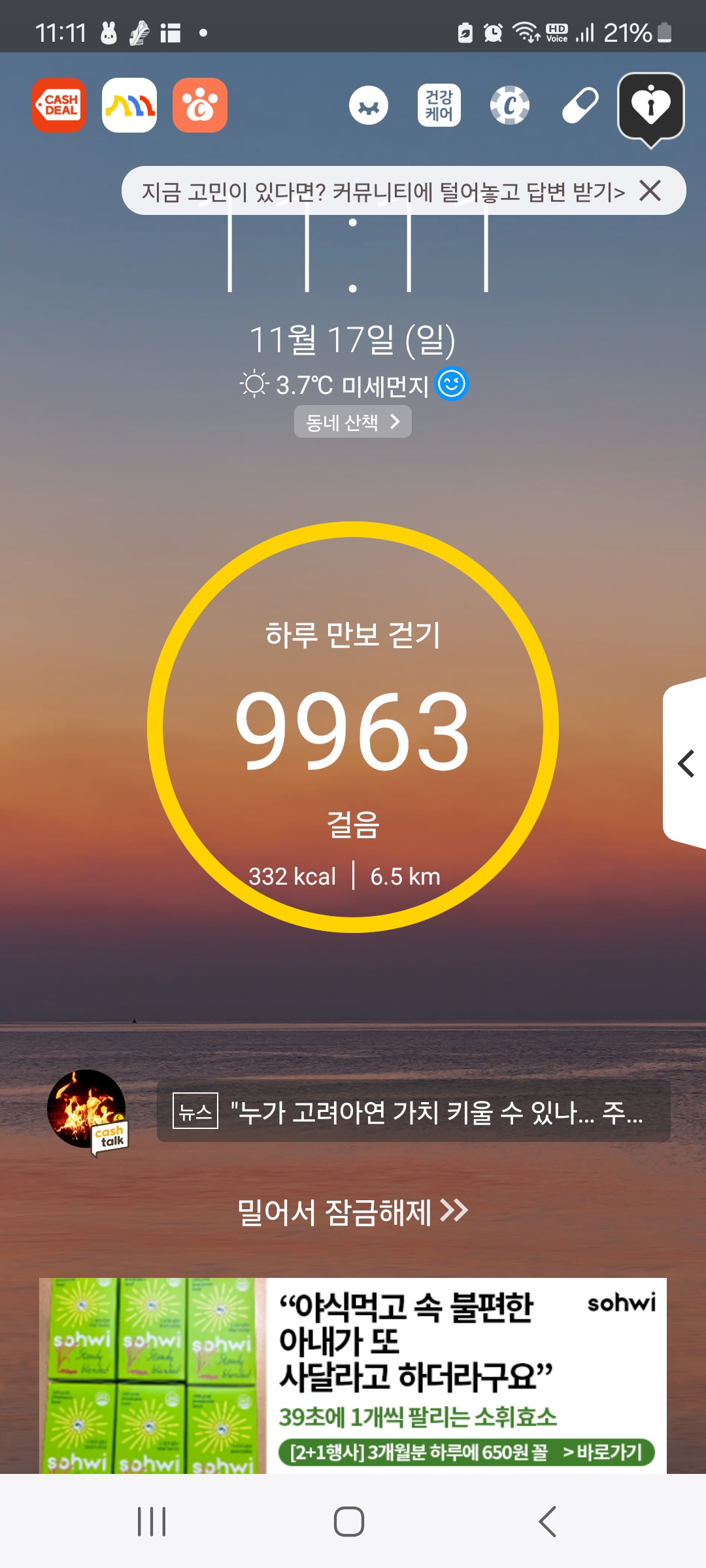Go back with the system back button
The image size is (706, 1568).
(548, 1522)
